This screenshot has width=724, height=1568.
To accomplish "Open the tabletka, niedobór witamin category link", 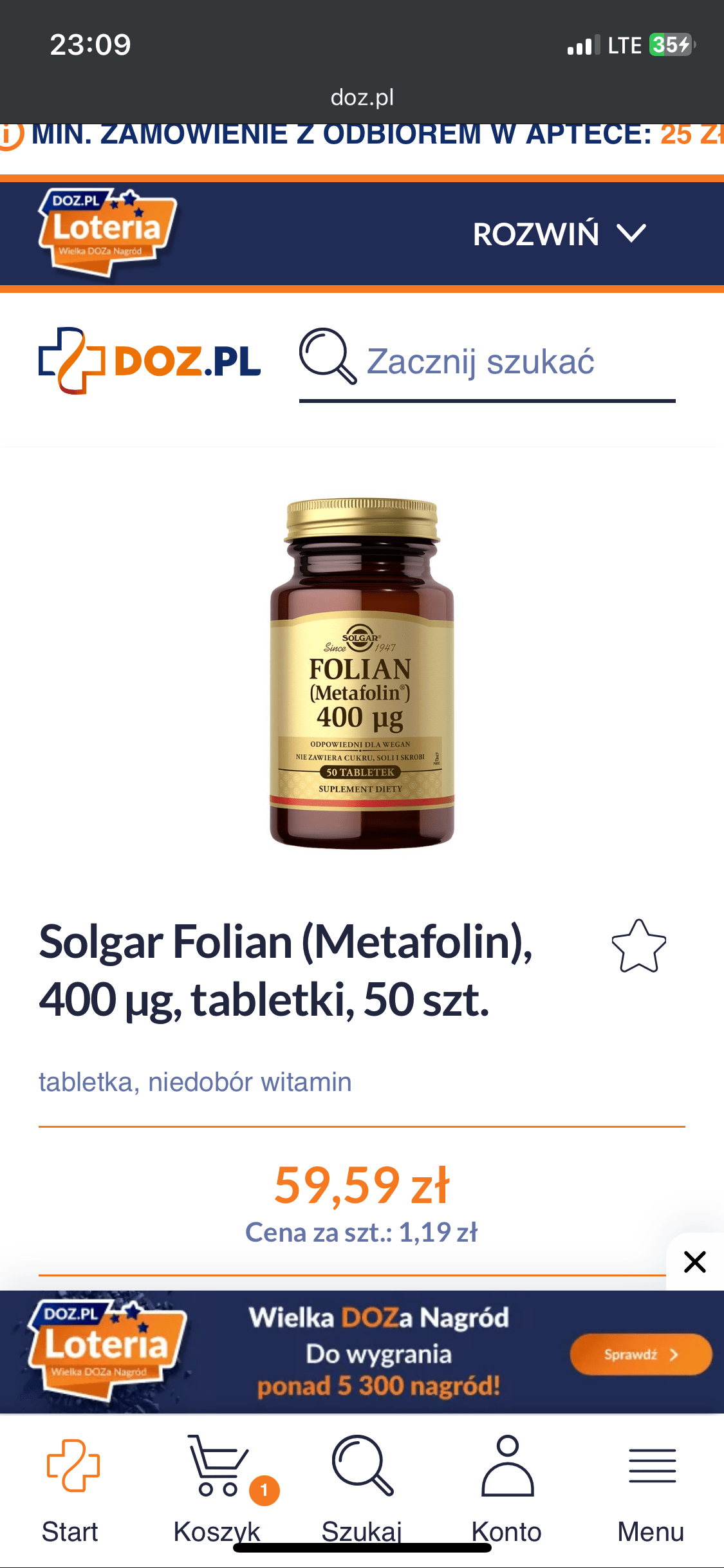I will (195, 1082).
